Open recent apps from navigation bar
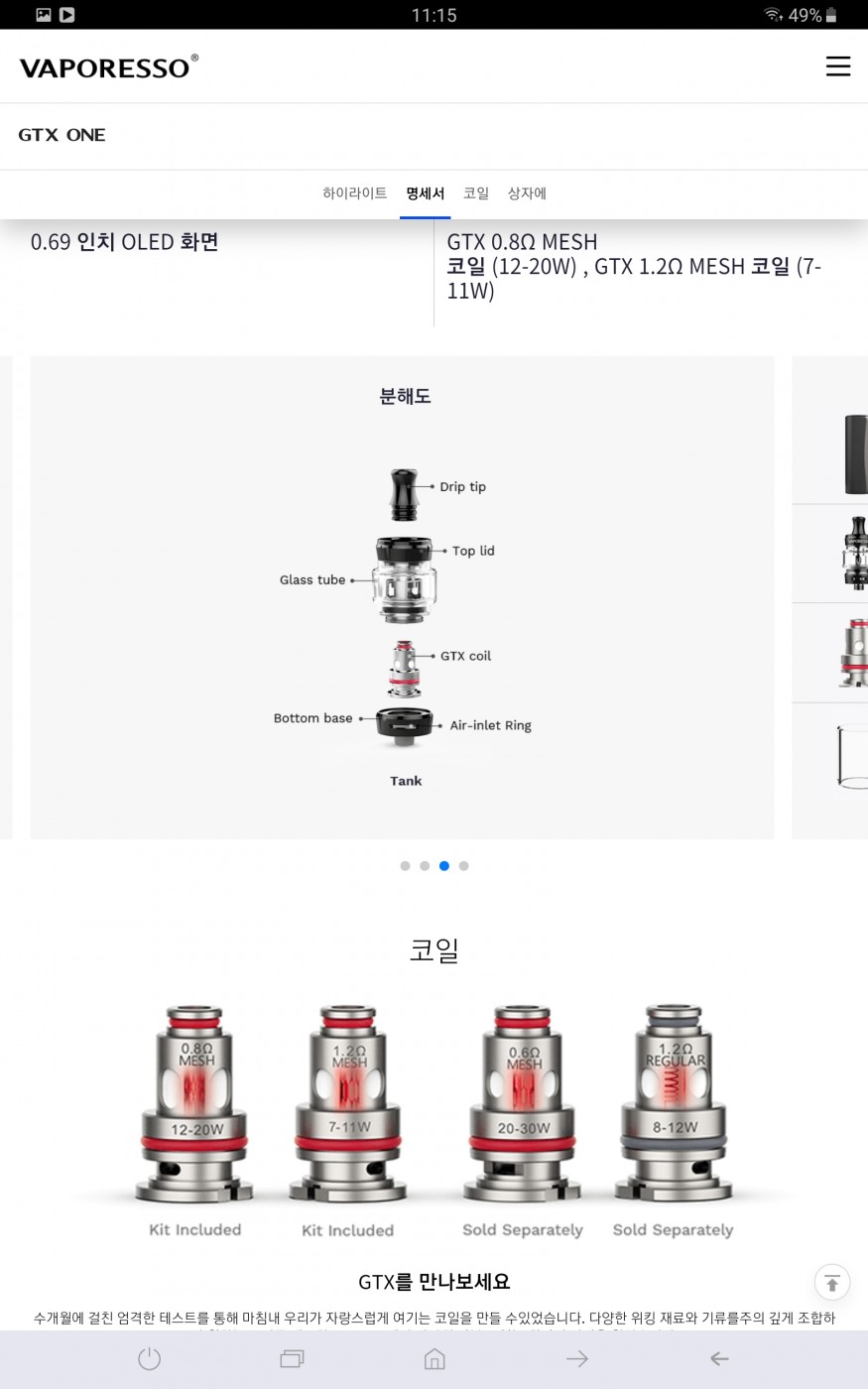The width and height of the screenshot is (868, 1389). [292, 1359]
